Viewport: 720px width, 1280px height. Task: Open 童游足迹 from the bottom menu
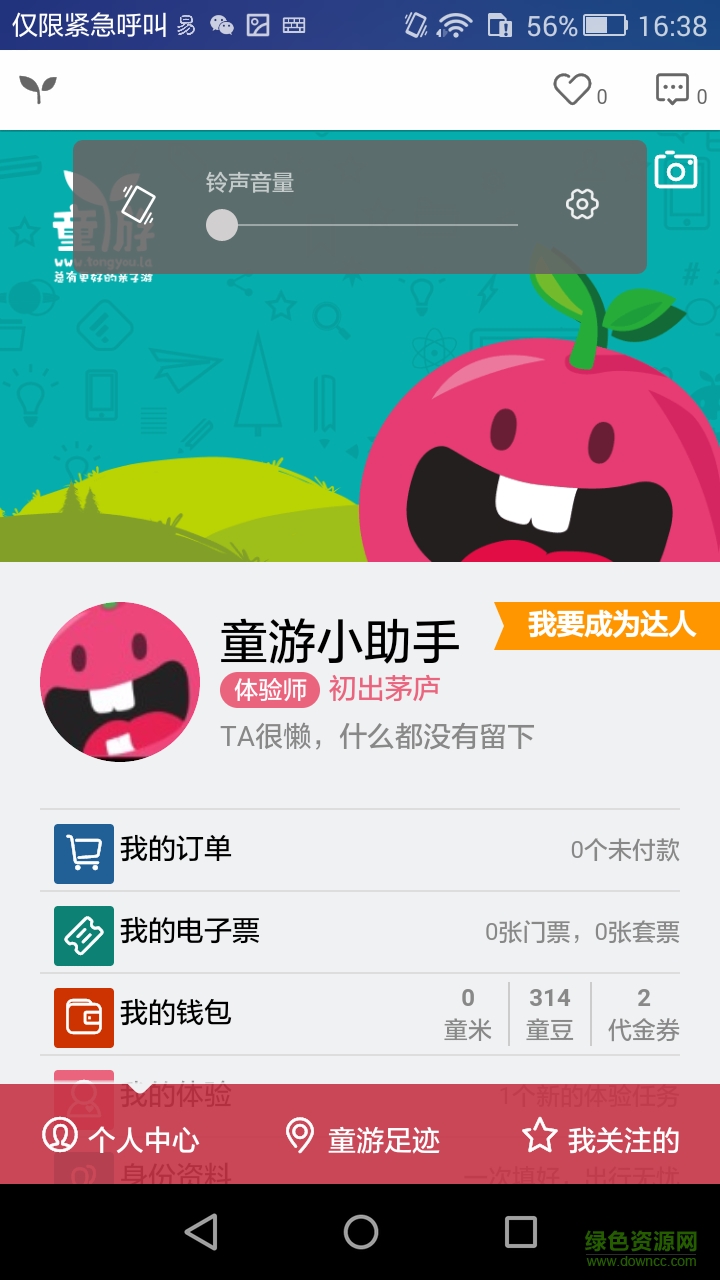pos(368,1139)
